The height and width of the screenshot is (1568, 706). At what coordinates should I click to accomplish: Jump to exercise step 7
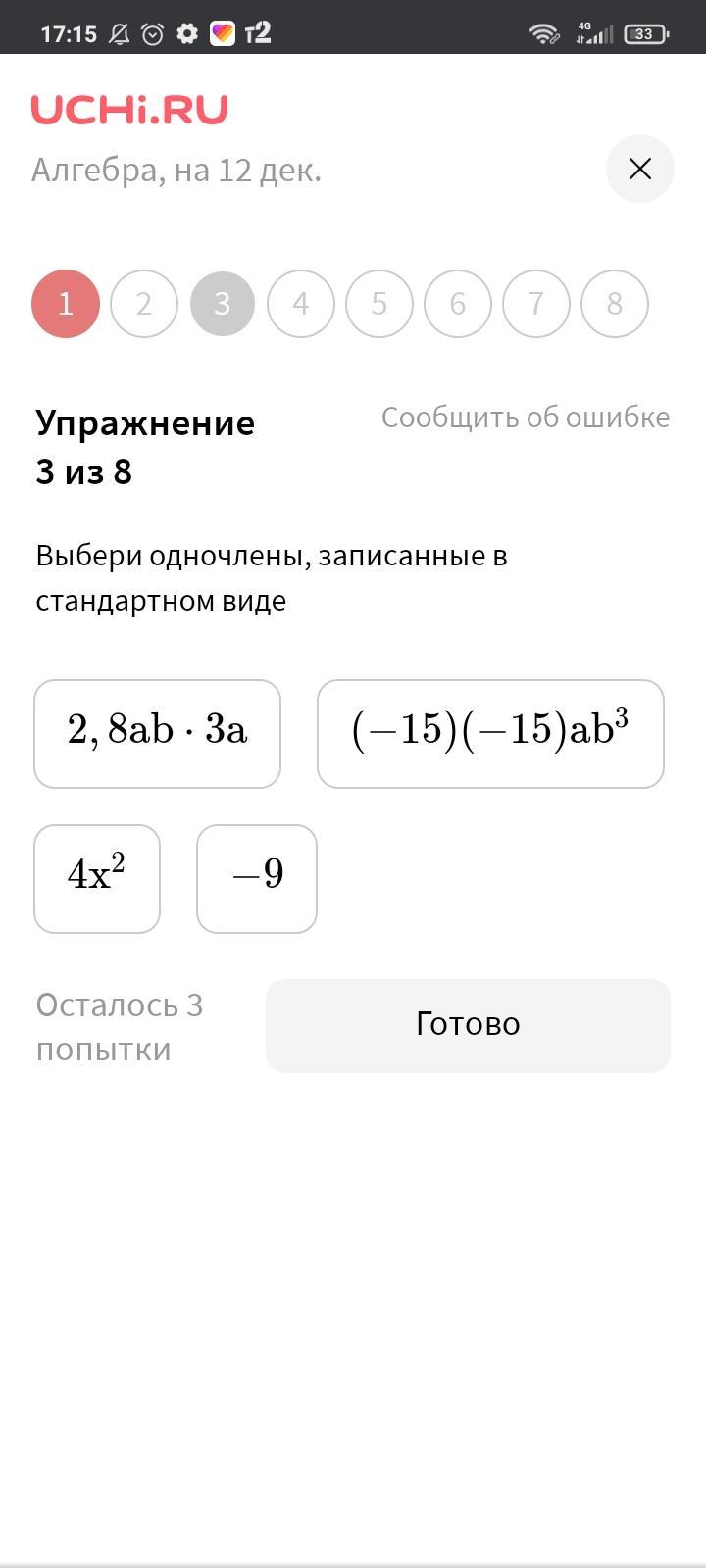click(536, 304)
